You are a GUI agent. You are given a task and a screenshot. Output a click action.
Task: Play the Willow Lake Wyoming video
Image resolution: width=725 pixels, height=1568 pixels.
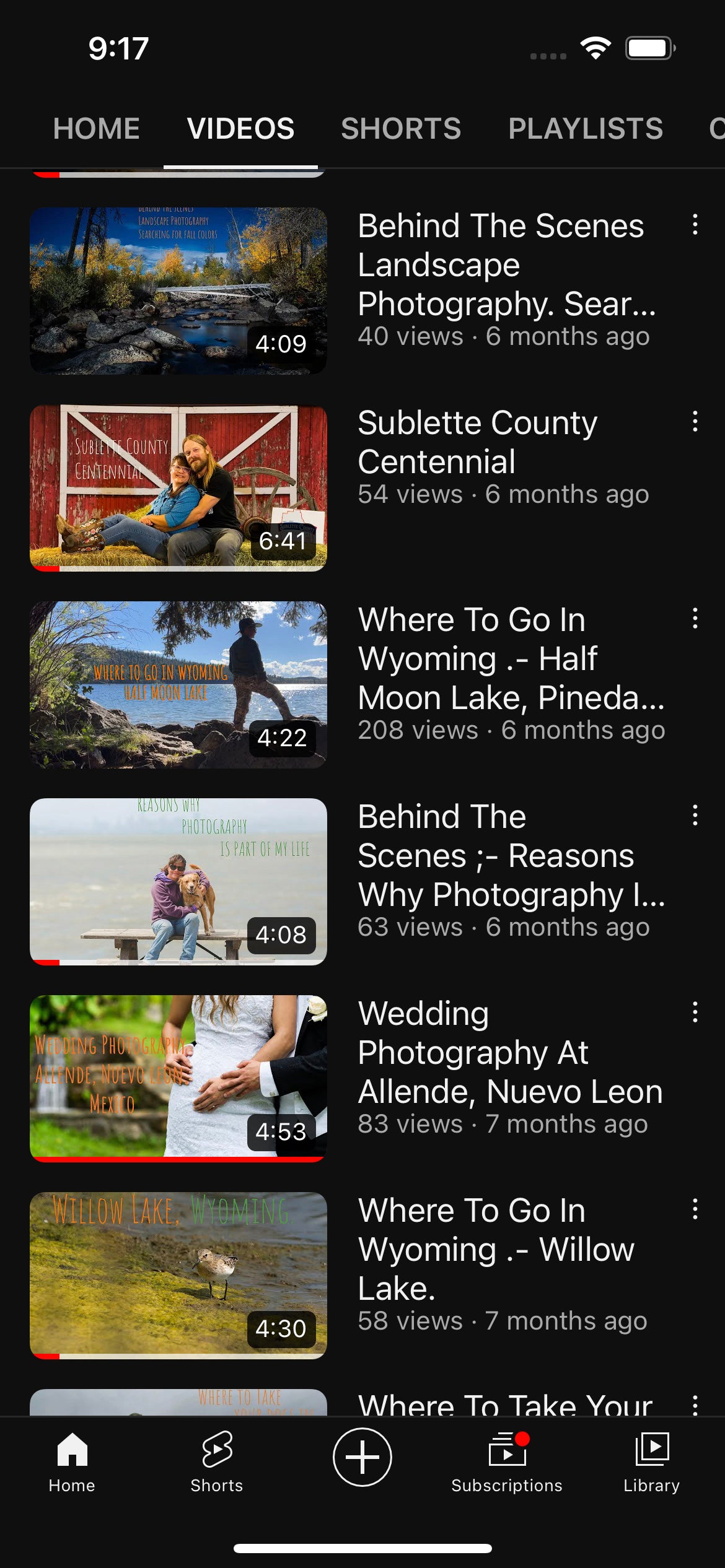tap(178, 1276)
